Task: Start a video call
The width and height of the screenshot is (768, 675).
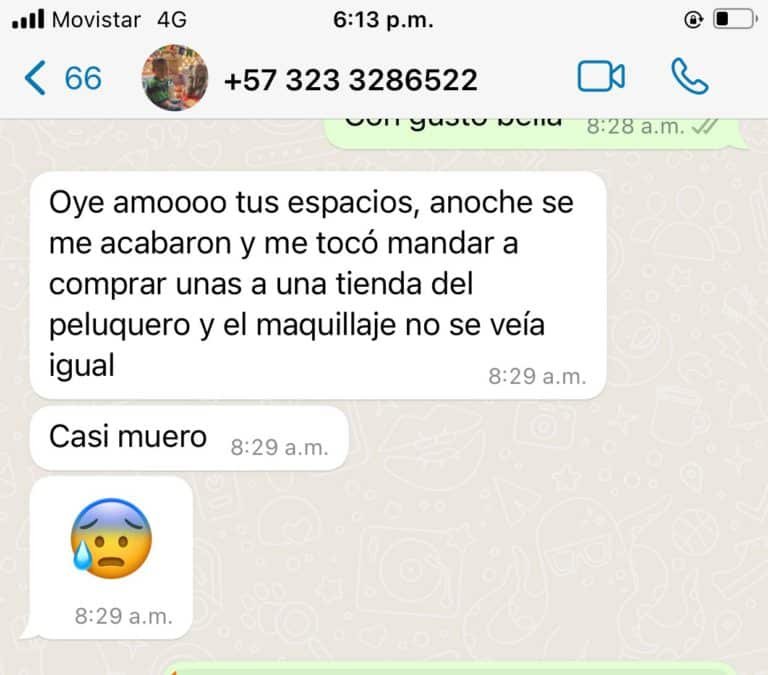Action: point(600,77)
